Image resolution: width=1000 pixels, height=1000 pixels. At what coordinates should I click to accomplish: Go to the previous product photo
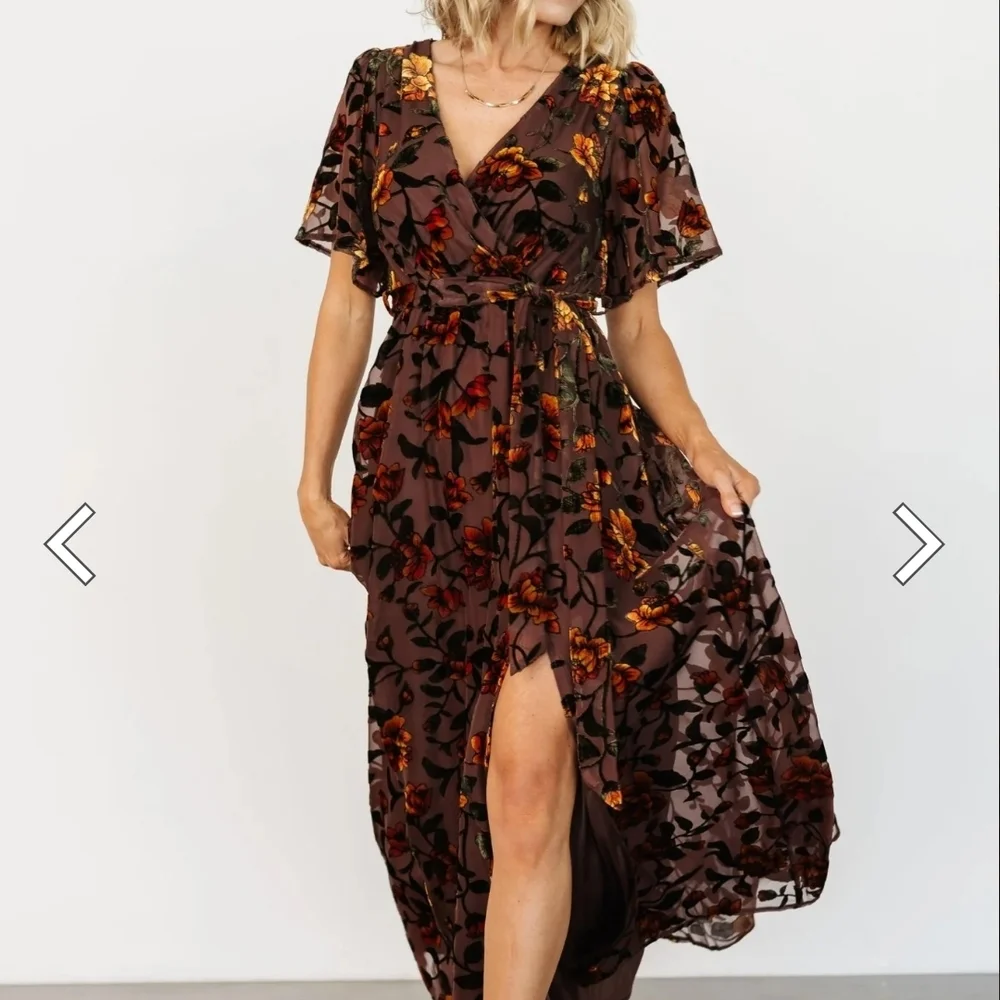click(x=70, y=544)
